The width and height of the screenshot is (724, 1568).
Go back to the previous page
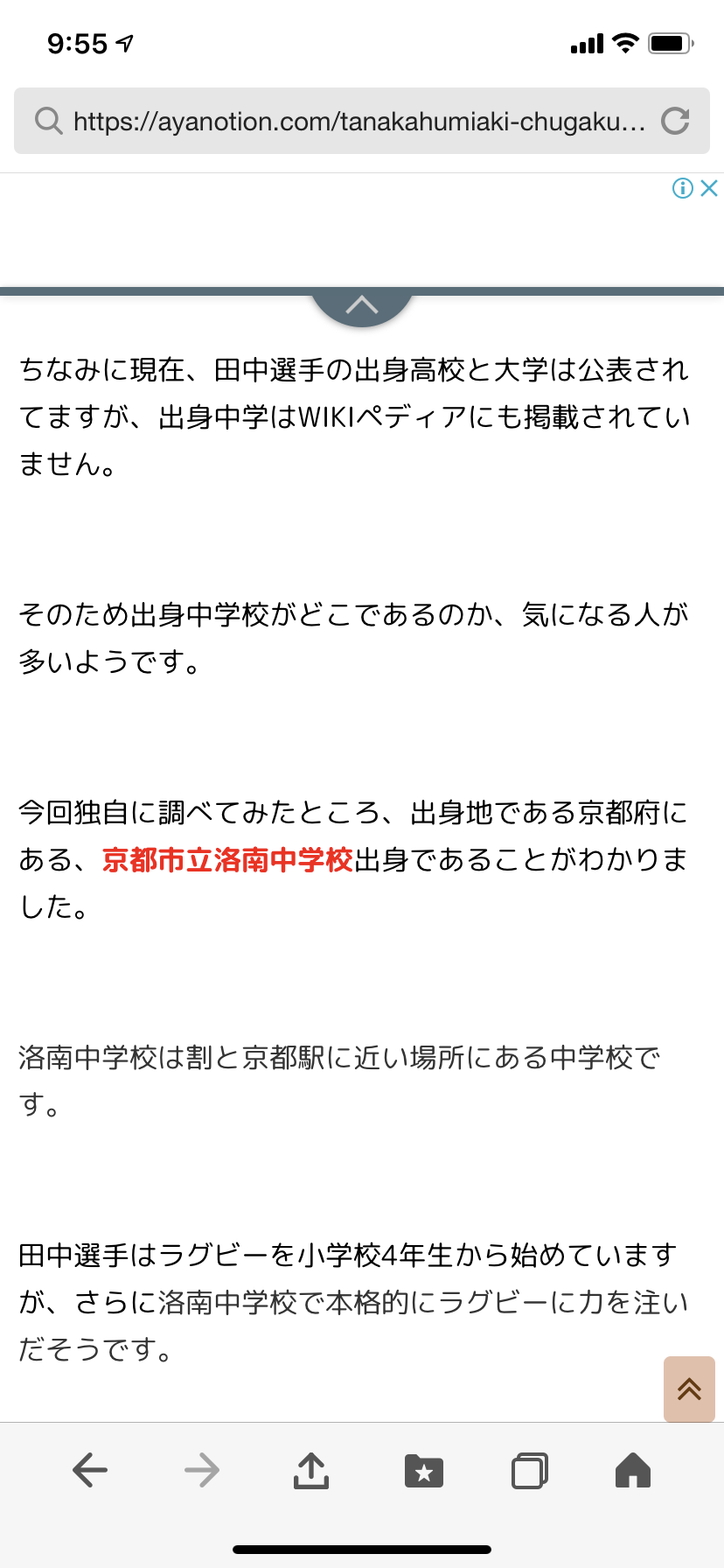(x=90, y=1470)
